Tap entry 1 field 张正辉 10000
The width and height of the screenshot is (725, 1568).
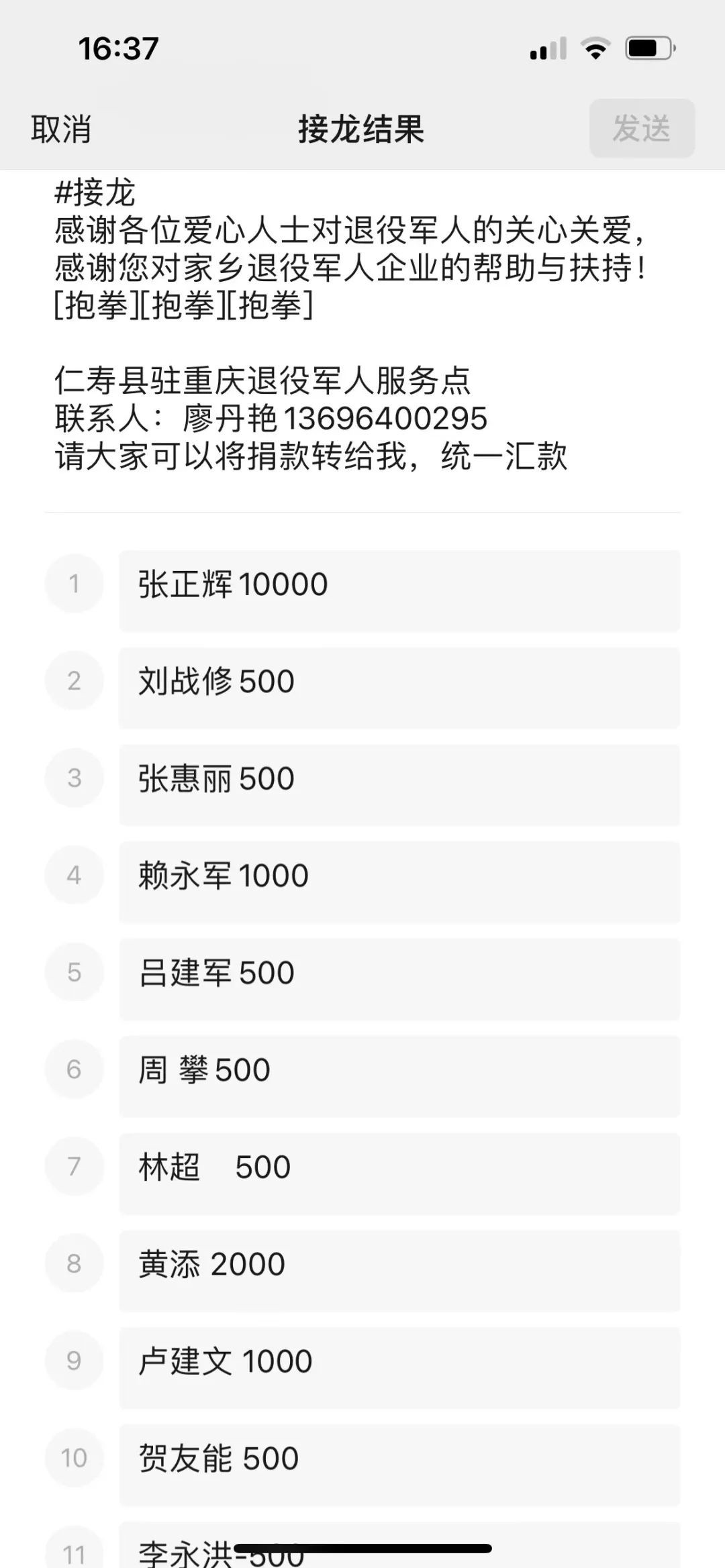399,590
